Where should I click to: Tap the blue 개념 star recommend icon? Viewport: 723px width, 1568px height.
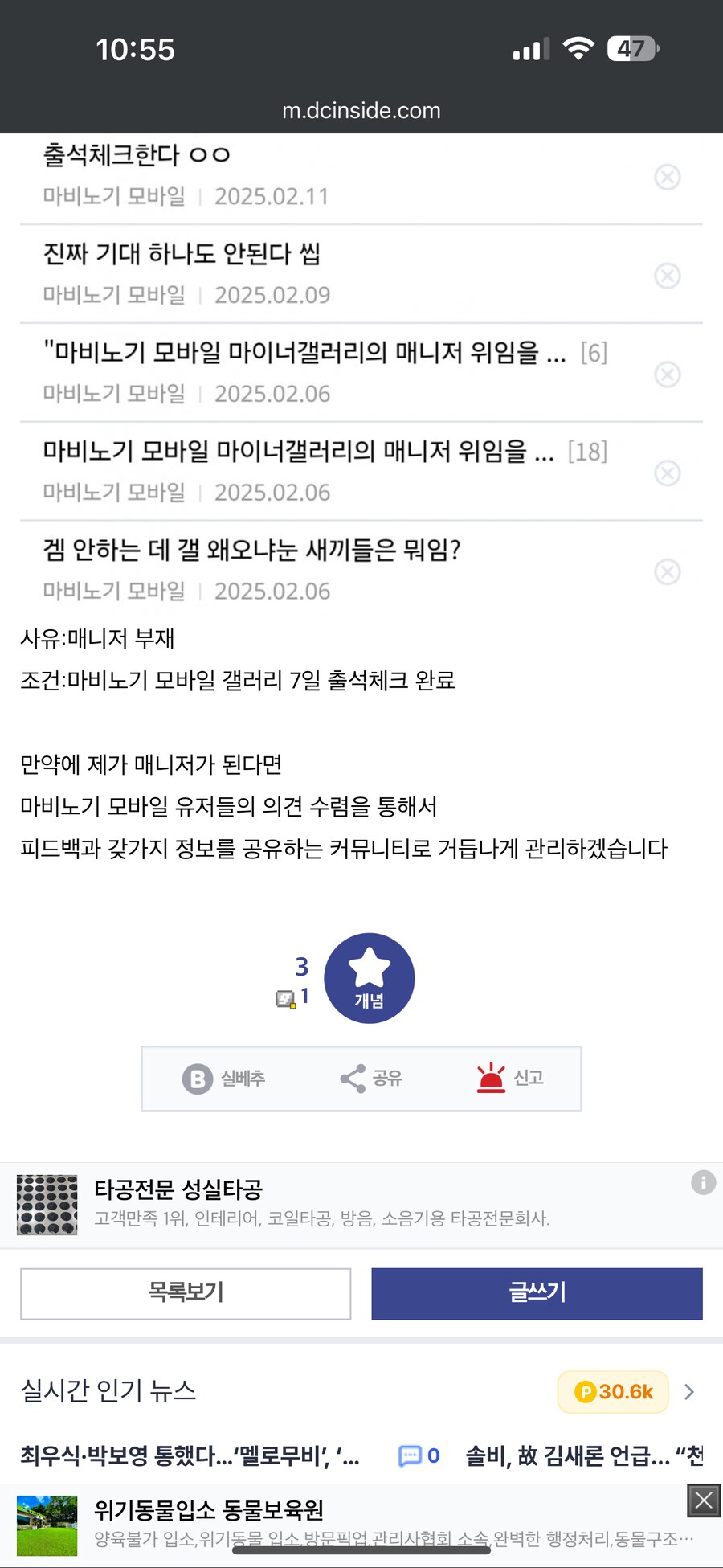click(369, 977)
